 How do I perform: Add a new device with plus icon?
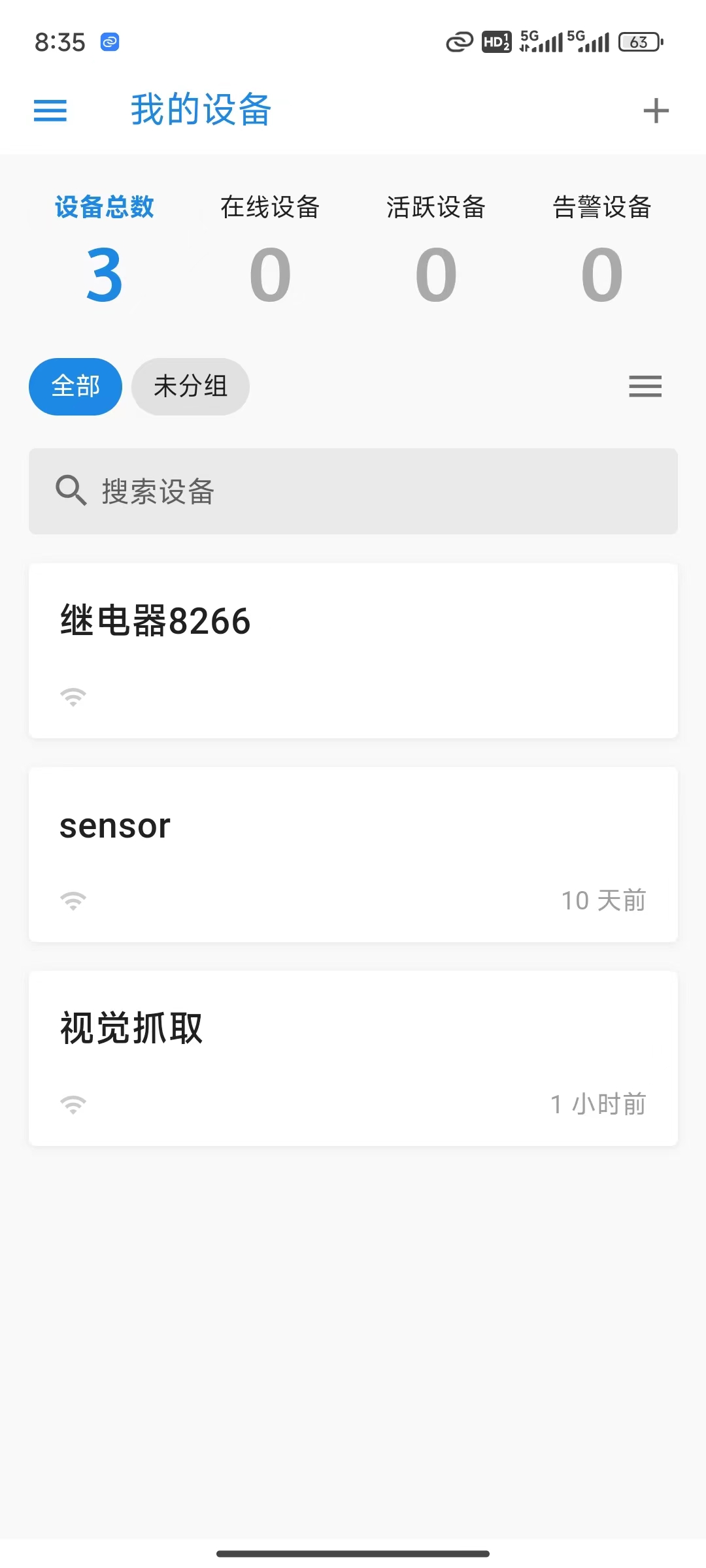(656, 110)
